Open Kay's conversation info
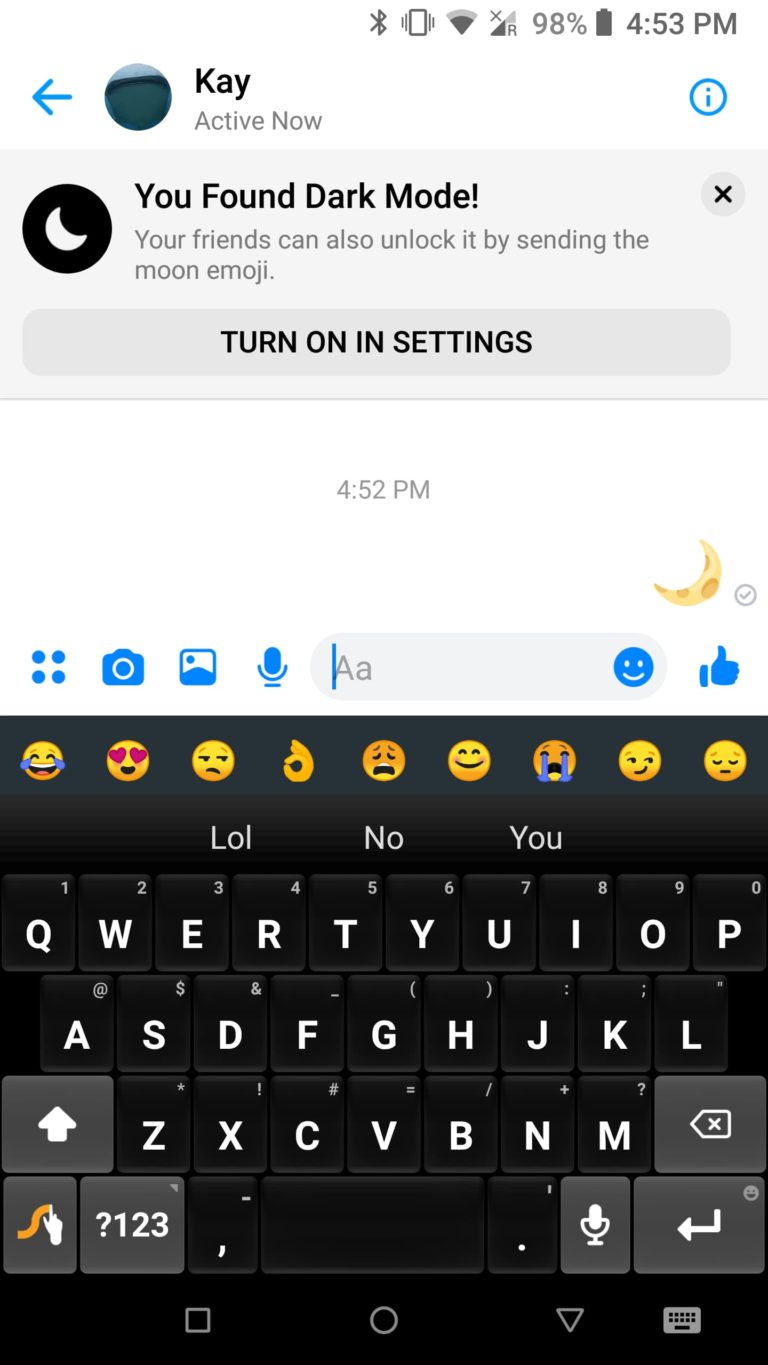This screenshot has height=1365, width=768. (x=708, y=97)
